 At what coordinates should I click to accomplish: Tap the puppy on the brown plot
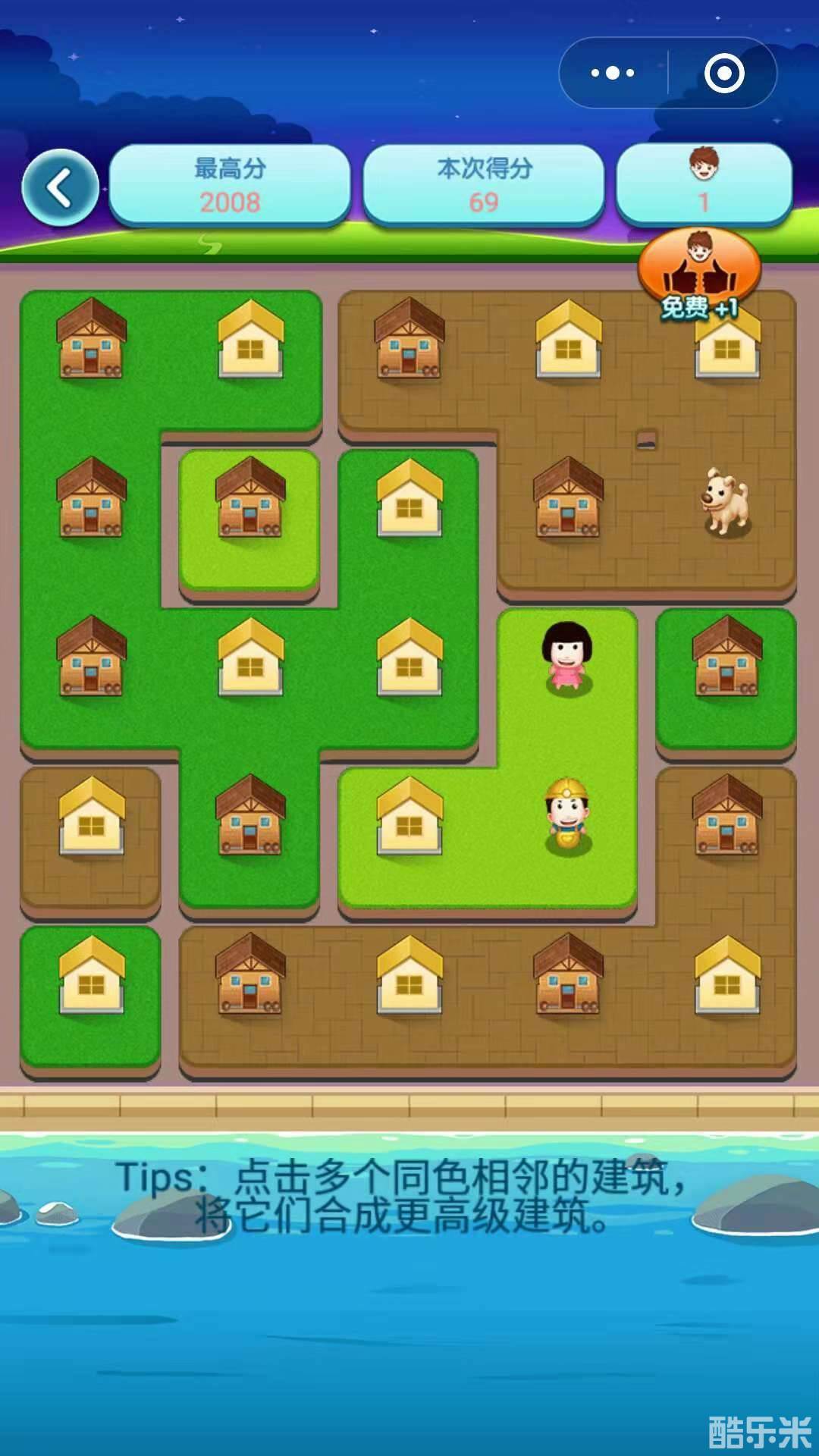pos(726,501)
